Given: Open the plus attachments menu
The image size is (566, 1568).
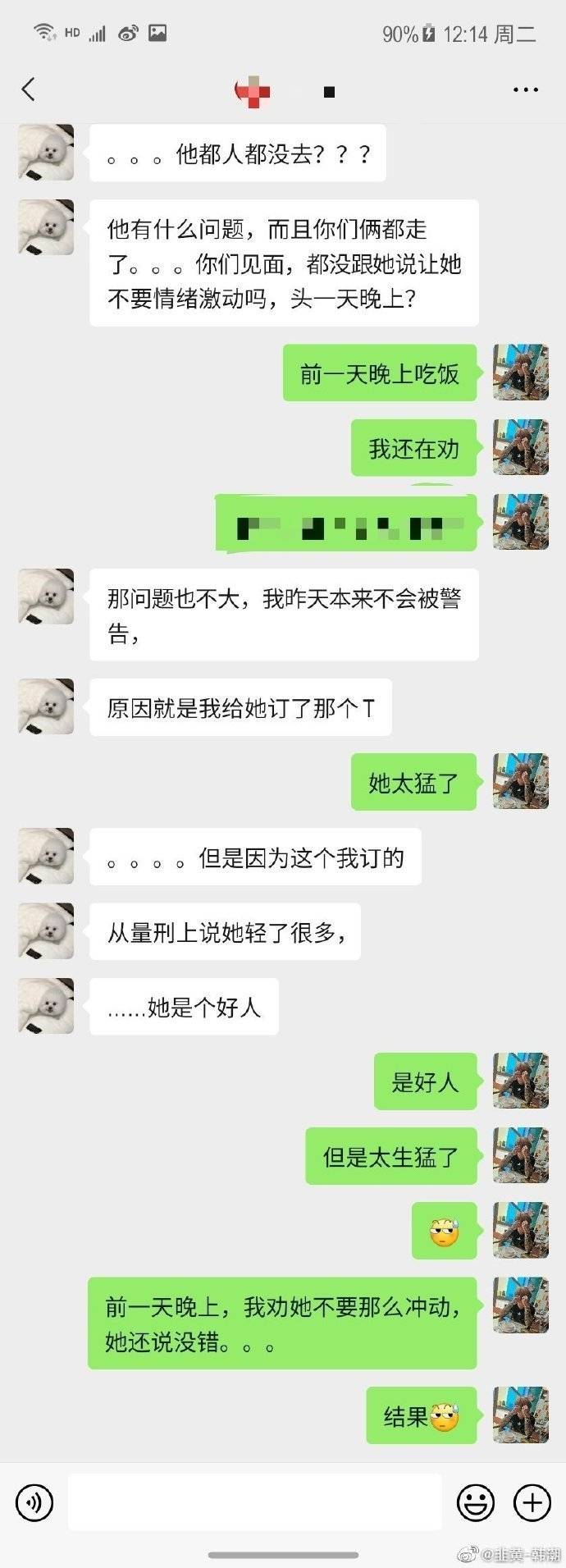Looking at the screenshot, I should pos(532,1502).
